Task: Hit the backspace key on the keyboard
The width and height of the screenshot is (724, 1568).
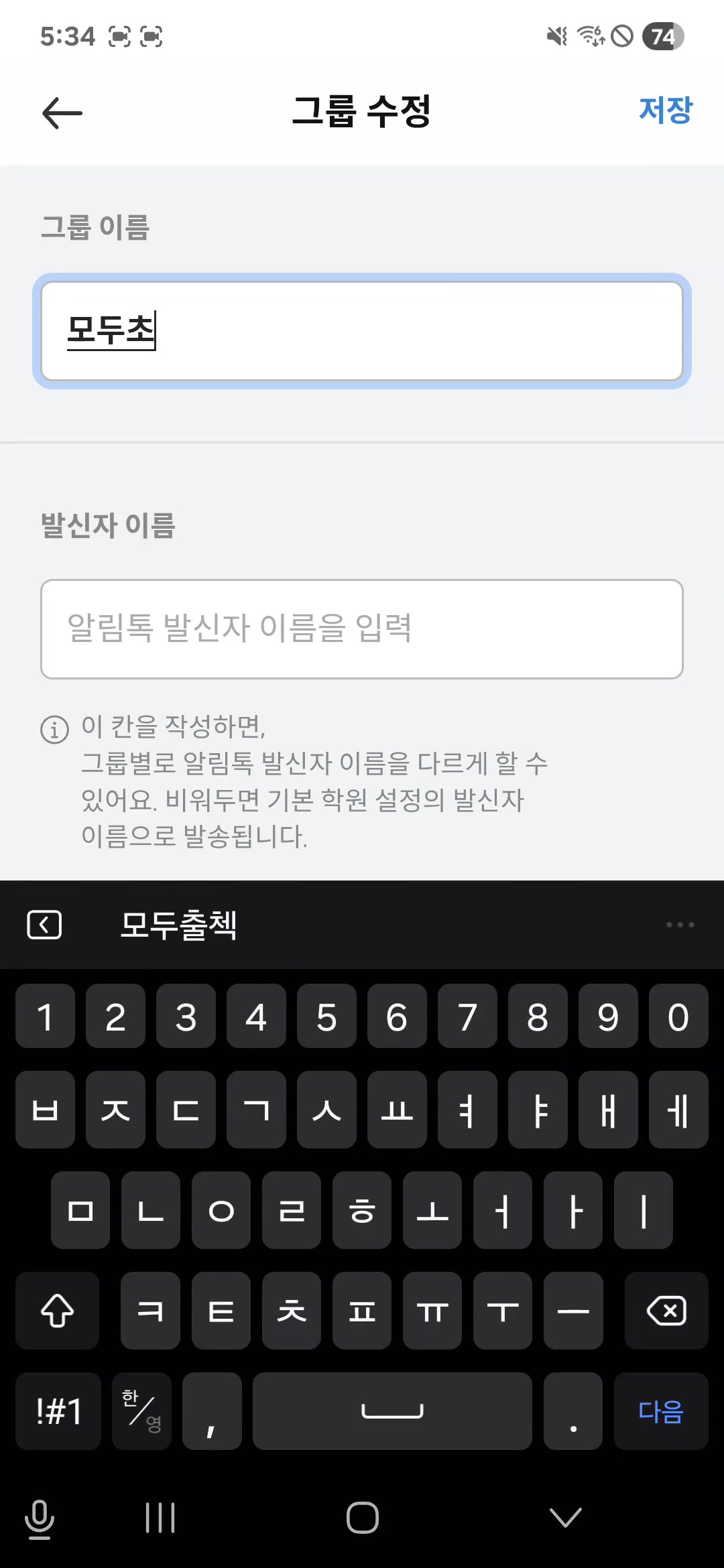Action: click(666, 1311)
